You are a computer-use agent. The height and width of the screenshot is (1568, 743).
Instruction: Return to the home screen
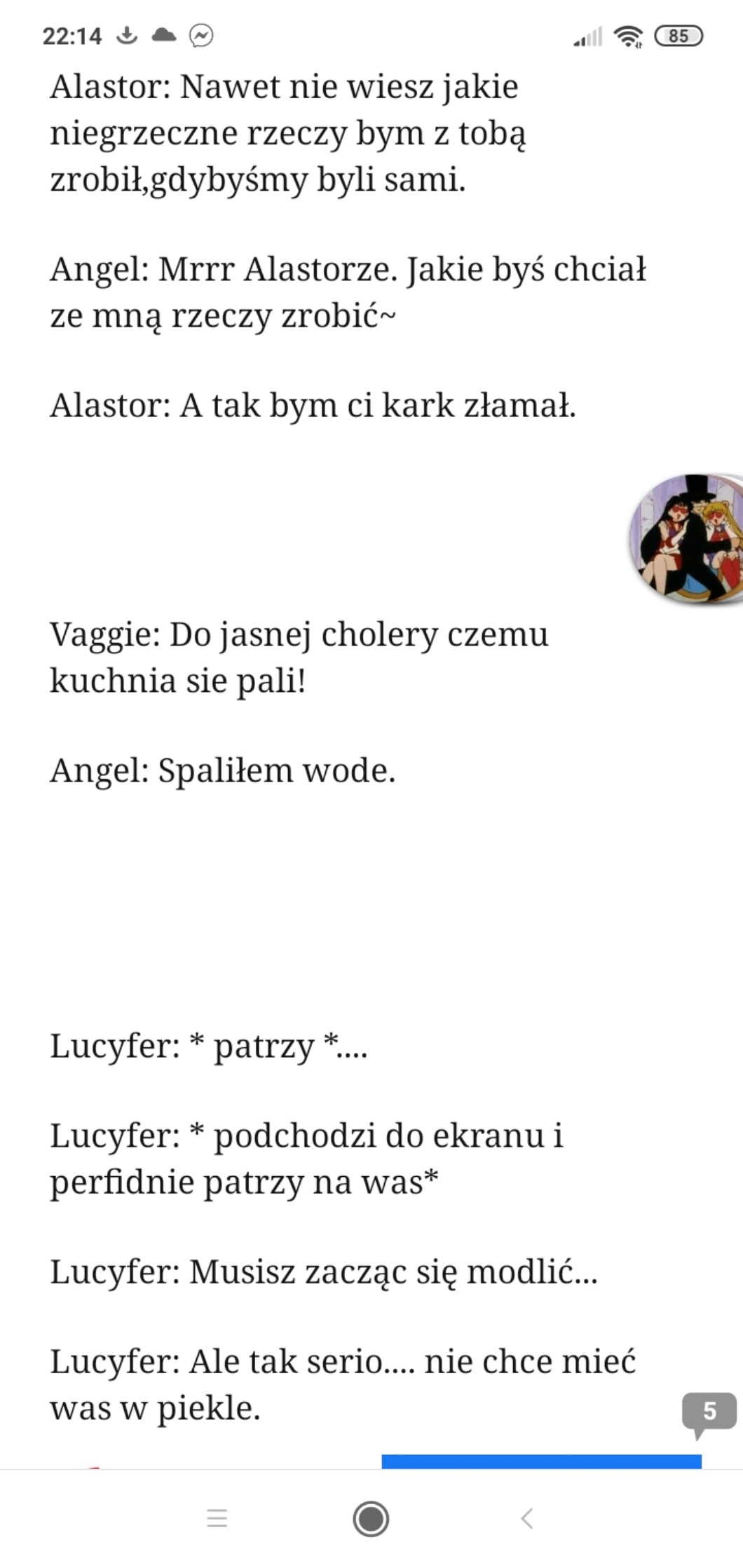[371, 1518]
